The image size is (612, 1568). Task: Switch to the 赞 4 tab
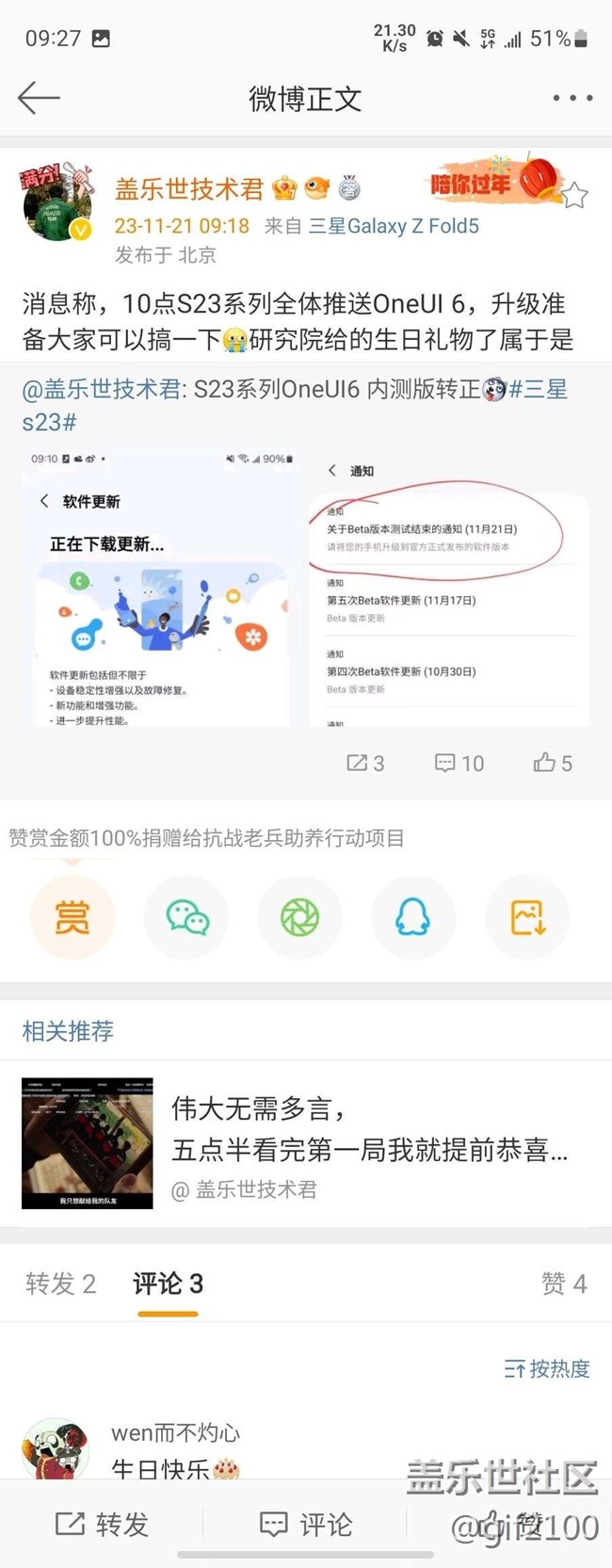pos(564,1284)
